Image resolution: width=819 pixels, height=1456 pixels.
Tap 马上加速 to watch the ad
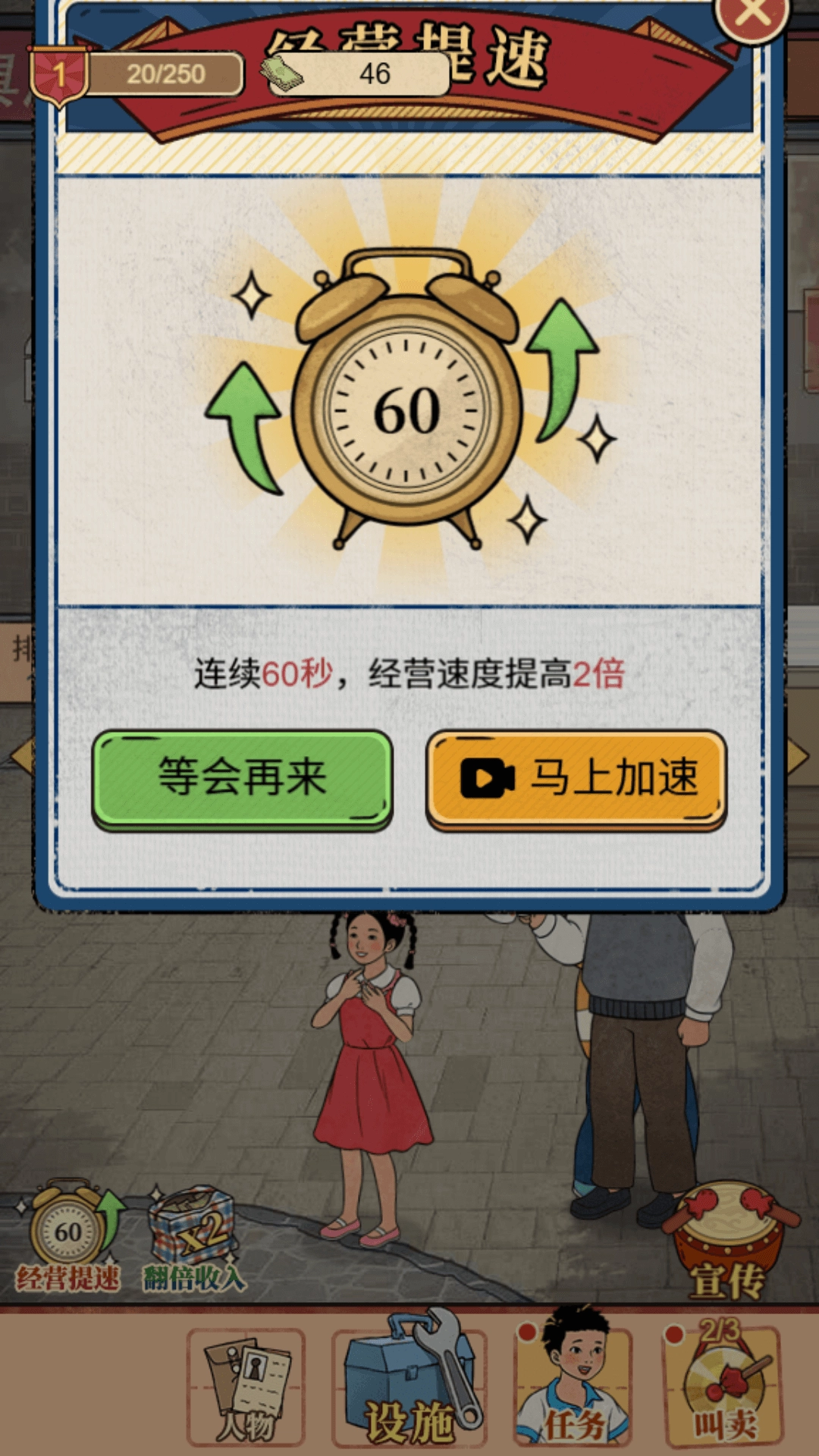tap(576, 778)
